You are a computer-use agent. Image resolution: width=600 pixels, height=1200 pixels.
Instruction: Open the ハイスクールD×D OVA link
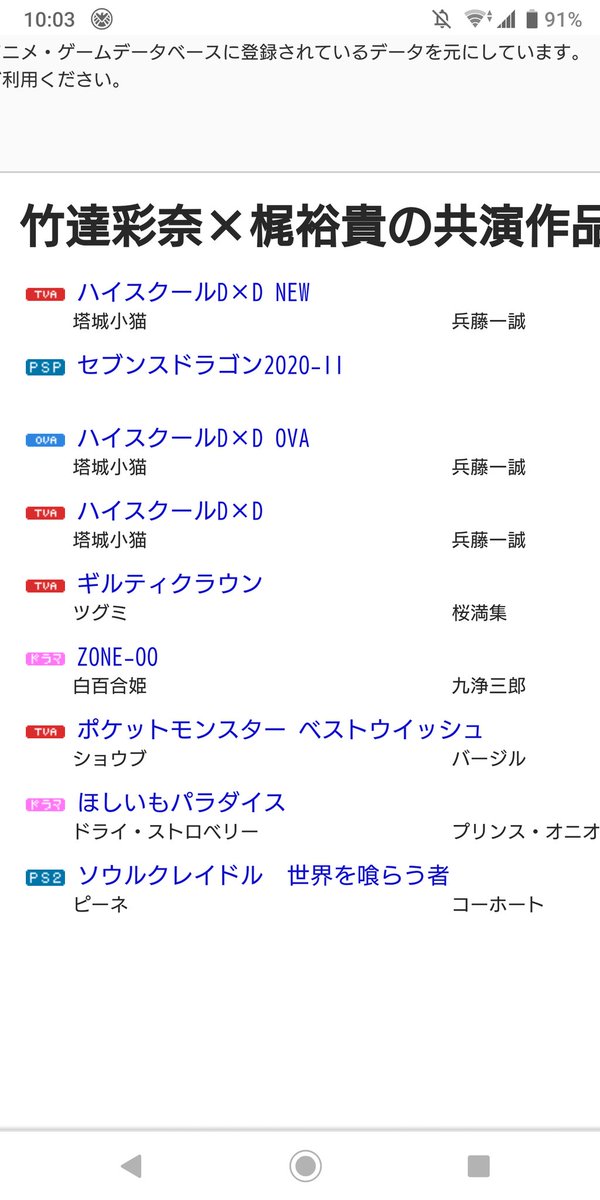pos(193,438)
